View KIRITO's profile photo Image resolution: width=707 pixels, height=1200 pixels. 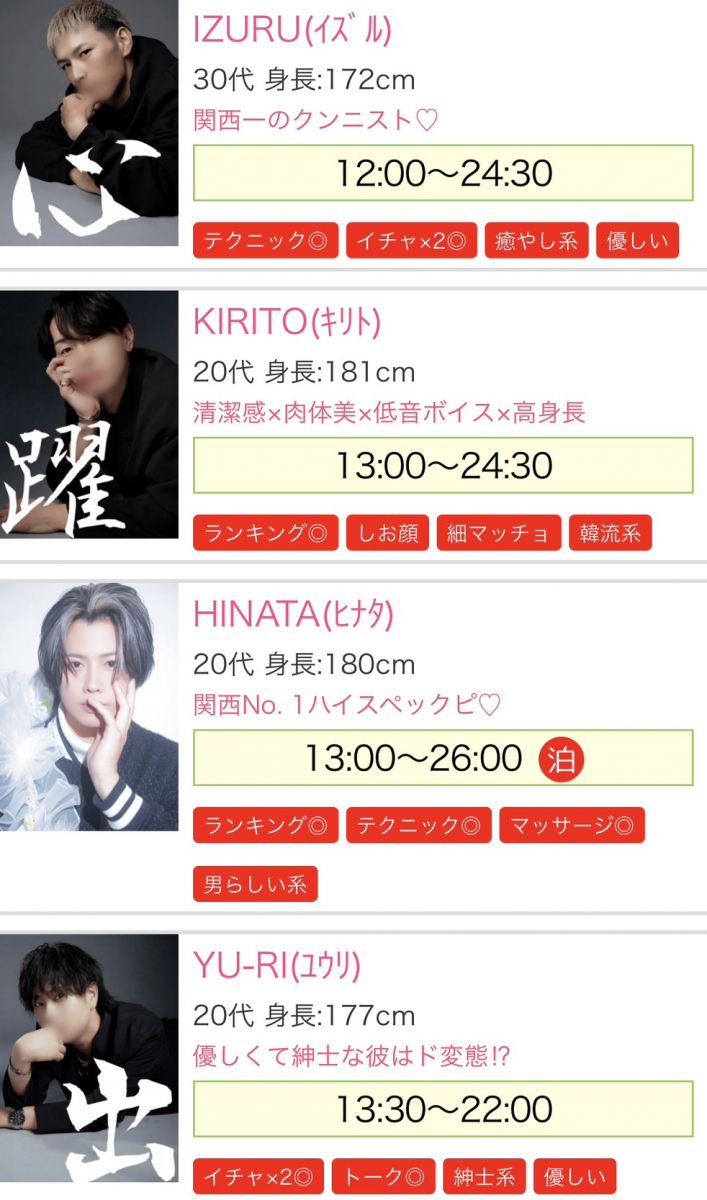click(89, 414)
